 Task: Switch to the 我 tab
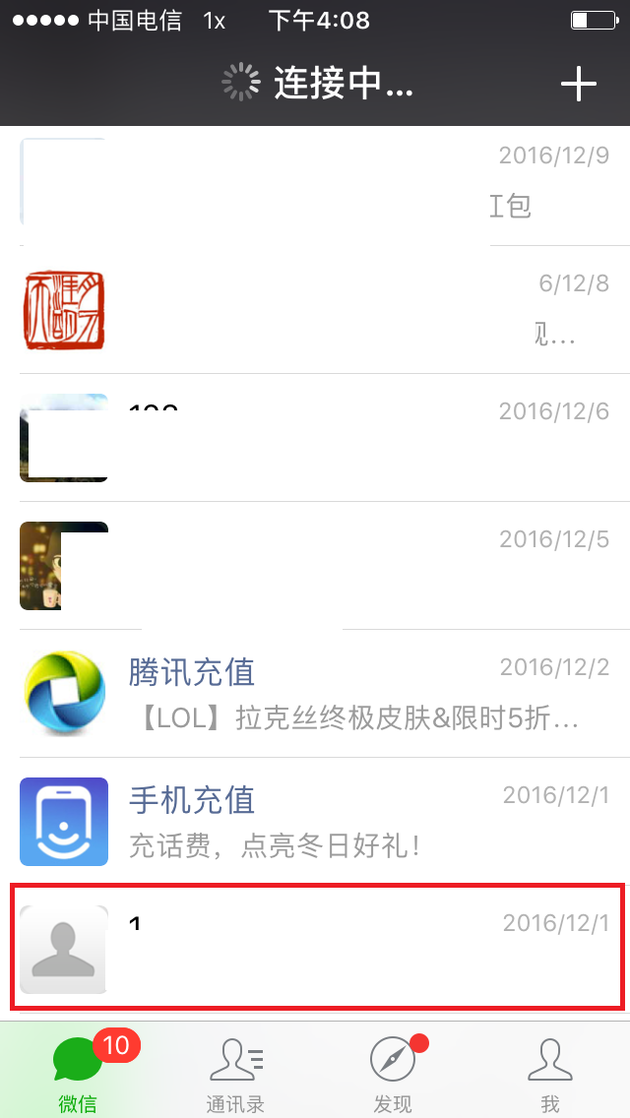(x=550, y=1072)
